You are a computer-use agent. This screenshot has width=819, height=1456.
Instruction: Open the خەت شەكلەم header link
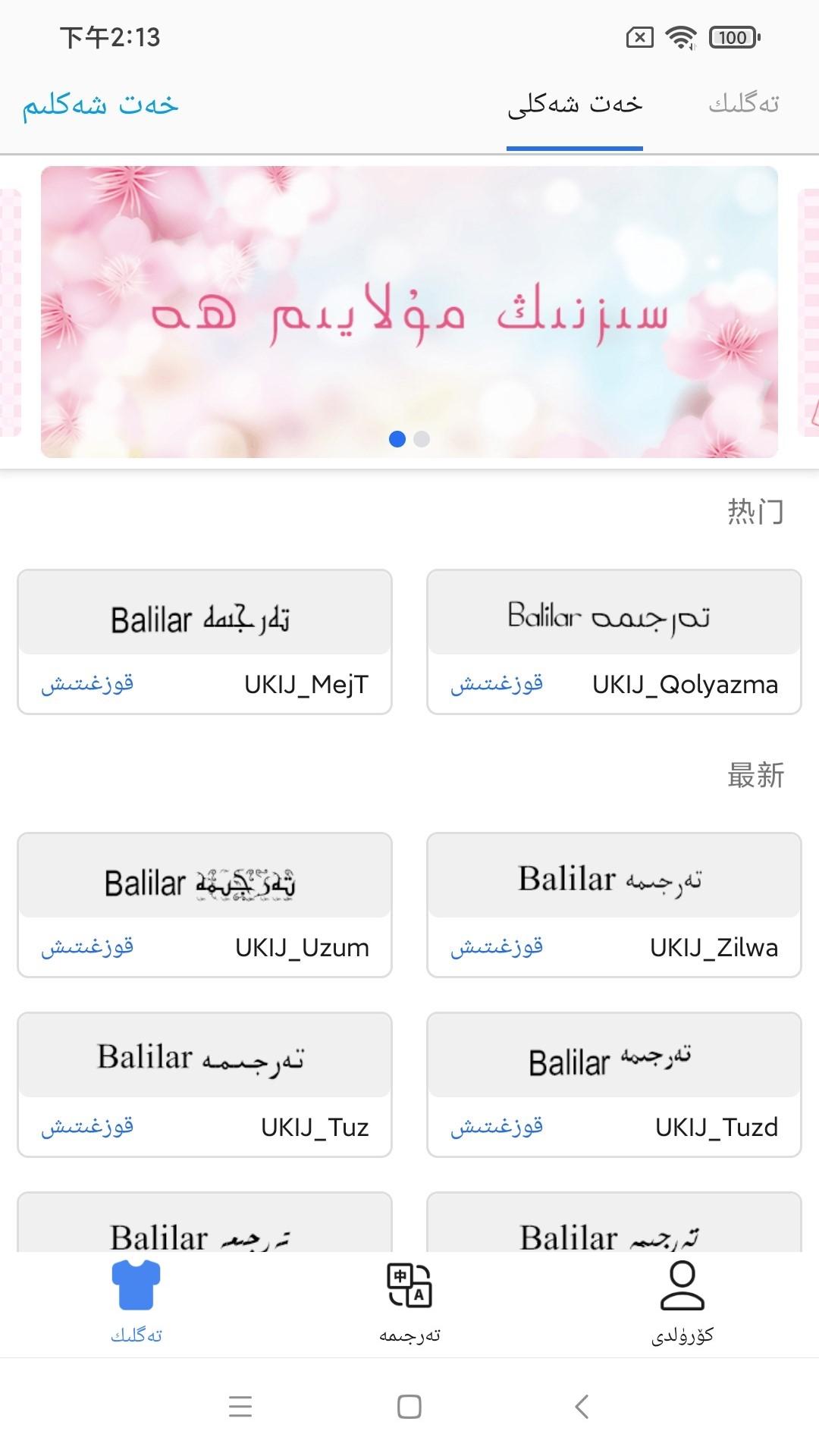pos(100,106)
